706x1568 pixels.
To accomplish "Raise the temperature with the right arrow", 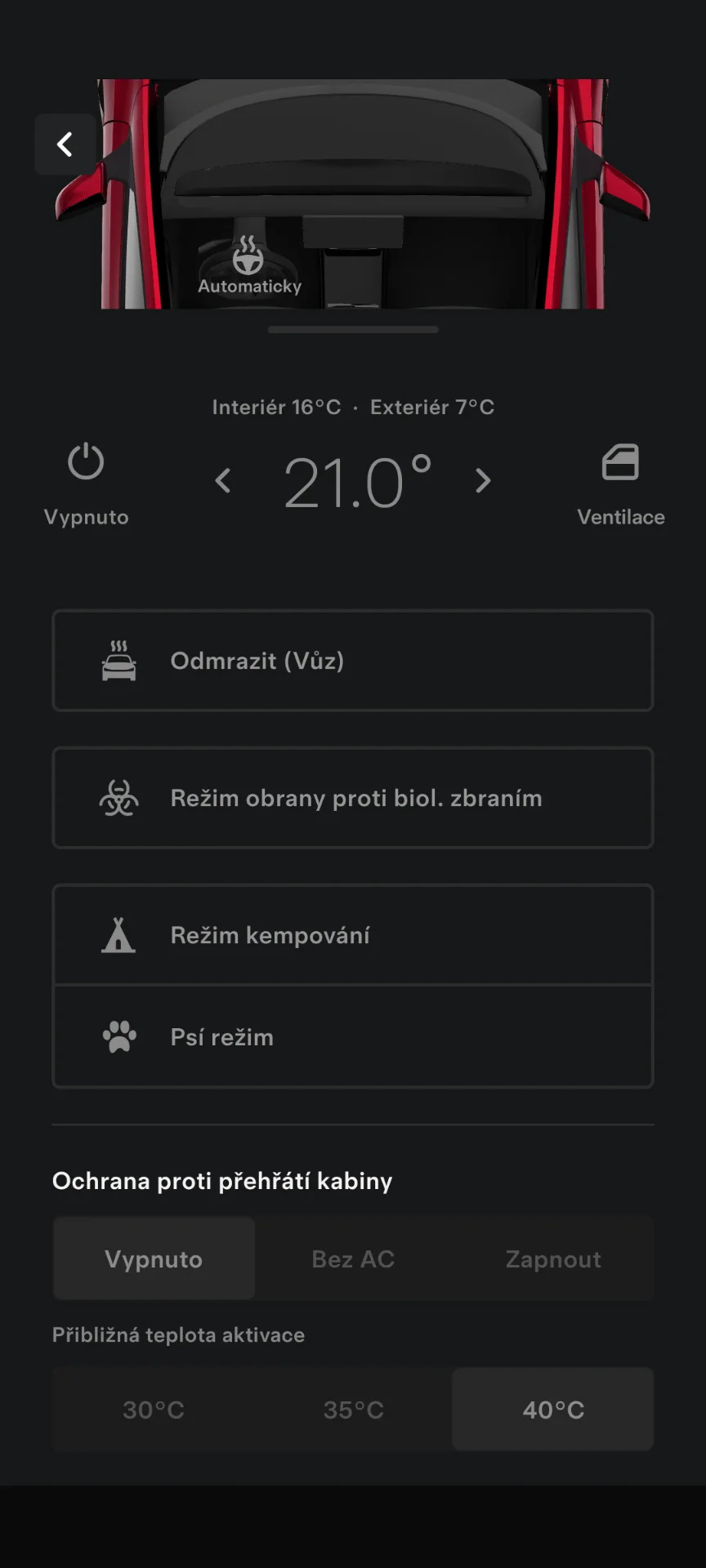I will pos(483,480).
